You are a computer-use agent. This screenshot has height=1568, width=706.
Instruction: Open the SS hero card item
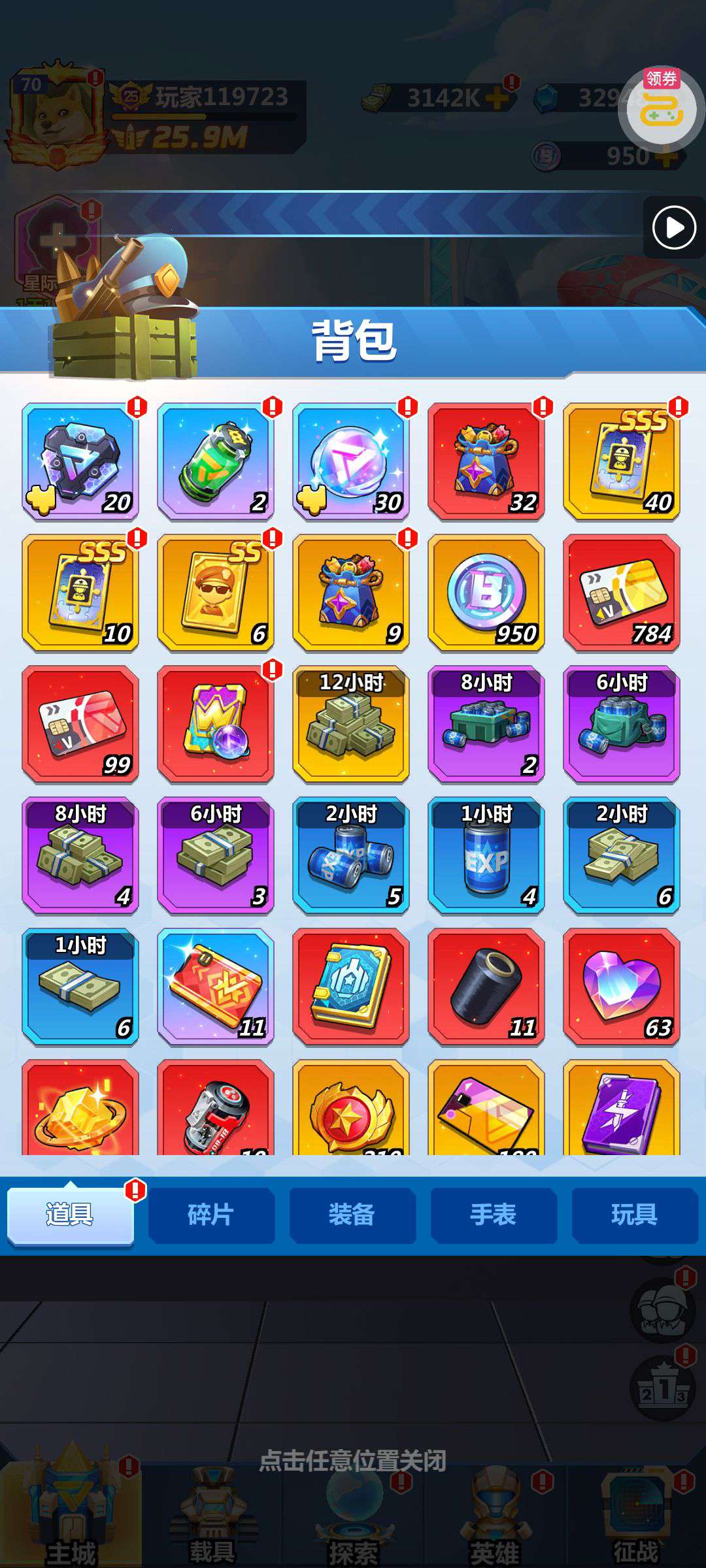pos(216,593)
